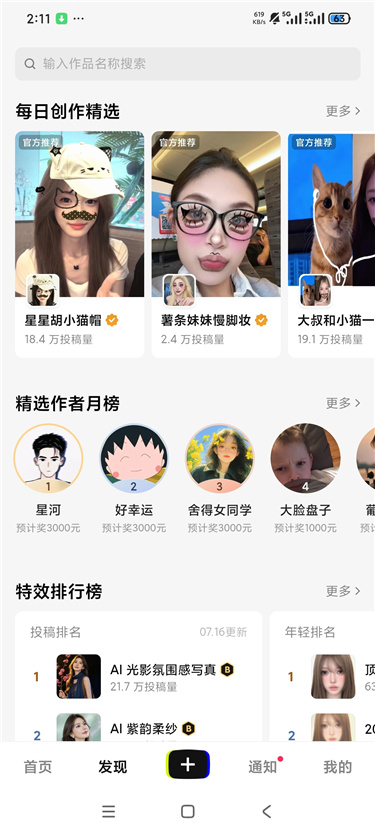The height and width of the screenshot is (833, 375).
Task: Go to the 我的 tab
Action: pyautogui.click(x=338, y=767)
